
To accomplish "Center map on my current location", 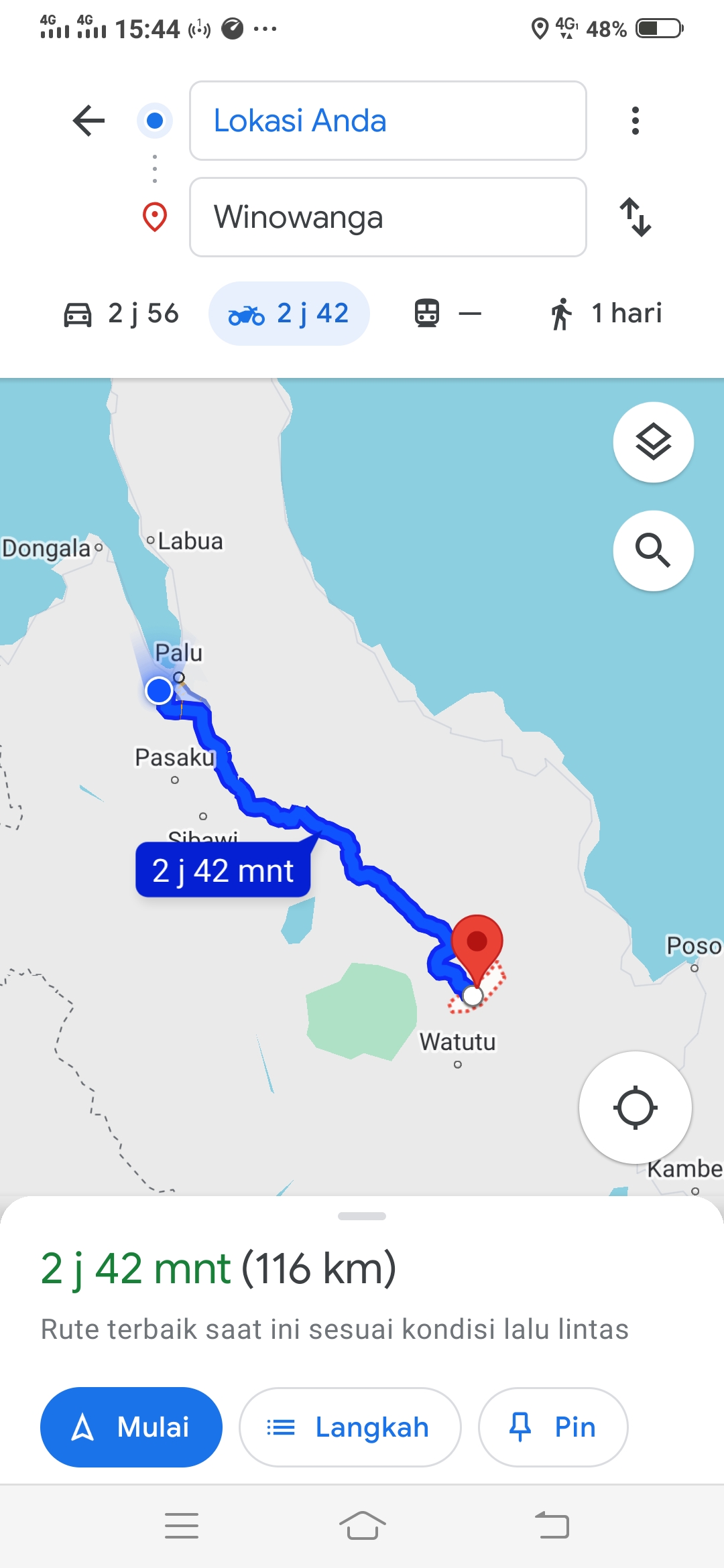I will pyautogui.click(x=636, y=1108).
